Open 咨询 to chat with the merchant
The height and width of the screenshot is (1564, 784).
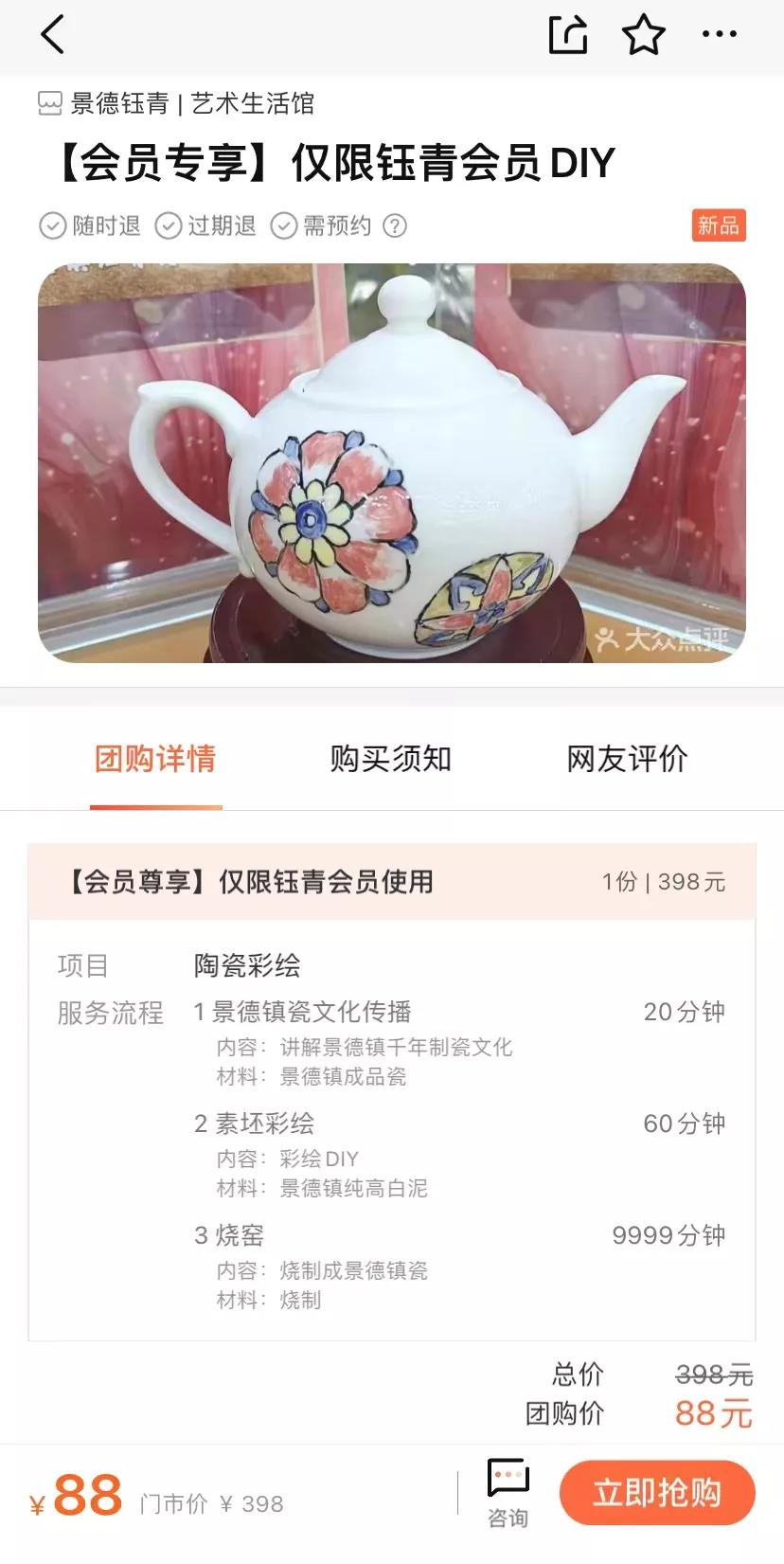click(508, 1492)
